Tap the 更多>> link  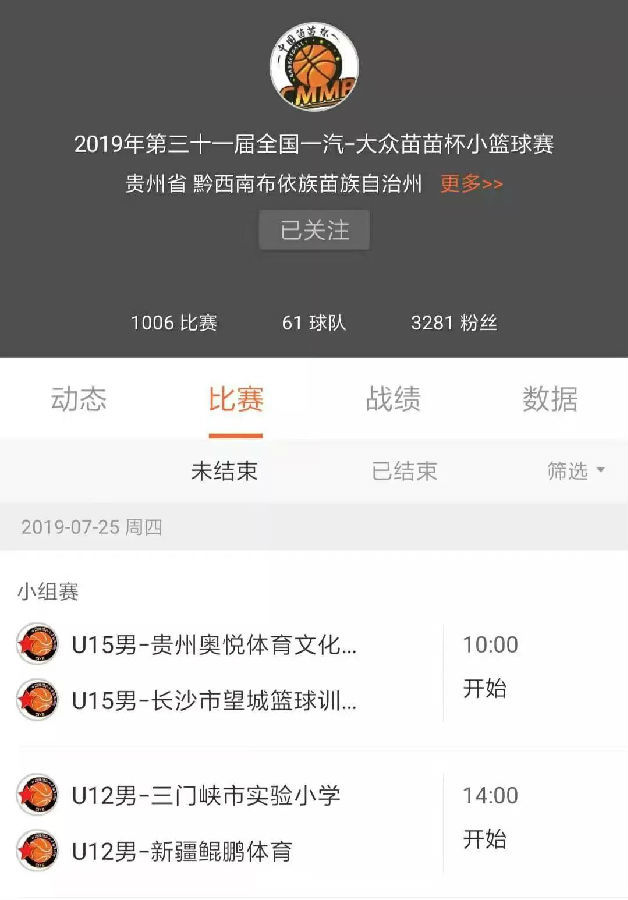click(x=471, y=184)
